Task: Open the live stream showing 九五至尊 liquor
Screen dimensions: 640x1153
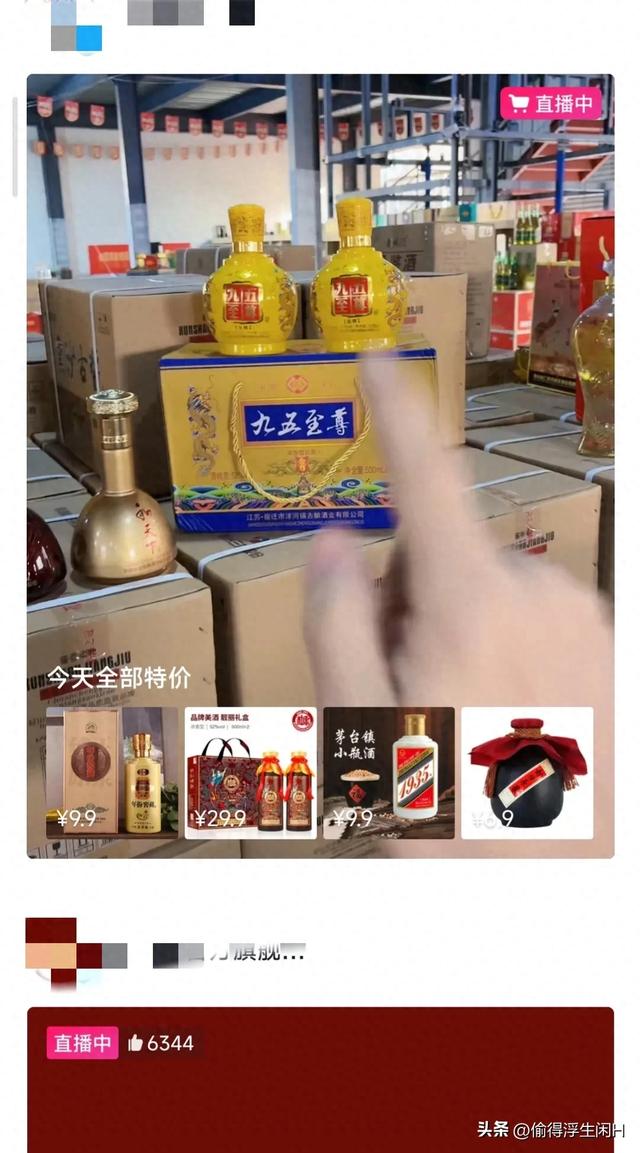Action: pos(320,400)
